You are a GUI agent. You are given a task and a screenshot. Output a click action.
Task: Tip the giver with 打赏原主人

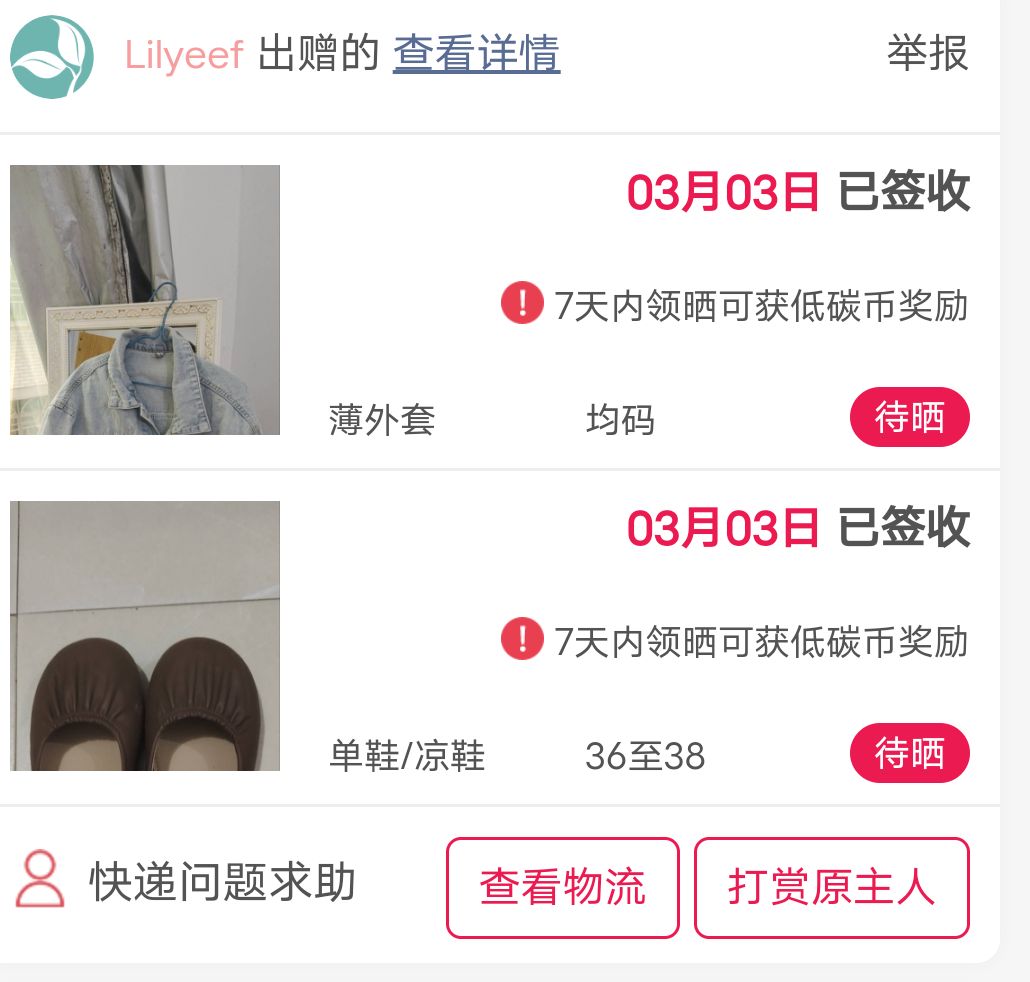831,888
